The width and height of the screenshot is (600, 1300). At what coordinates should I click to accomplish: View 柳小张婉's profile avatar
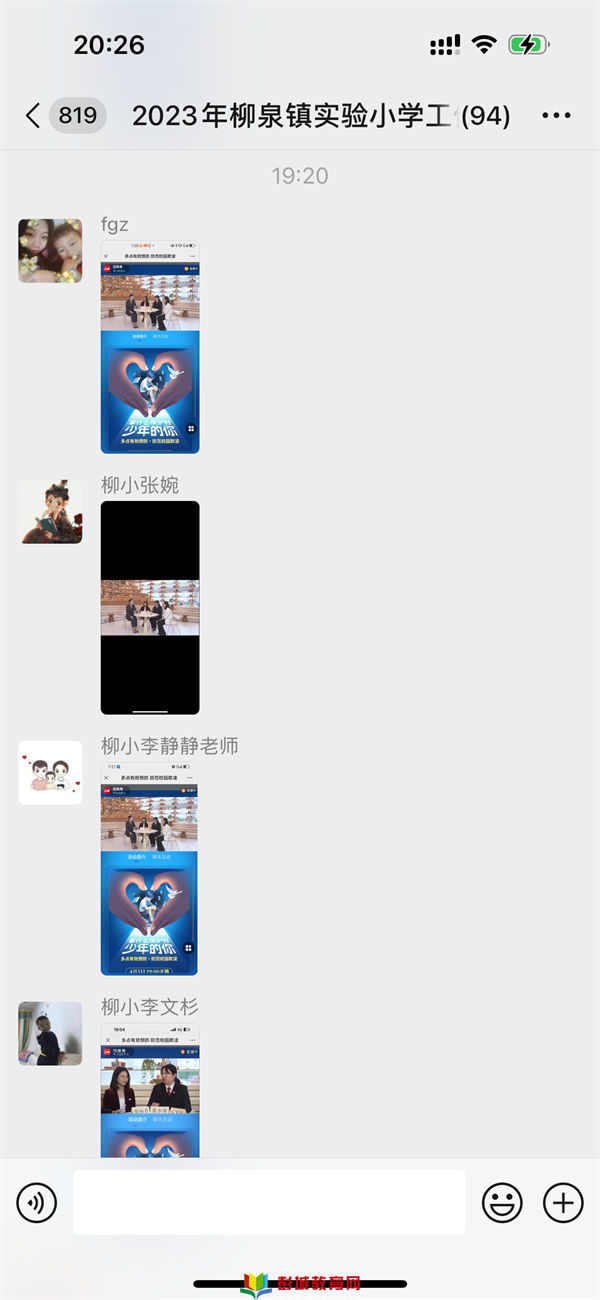[x=50, y=512]
